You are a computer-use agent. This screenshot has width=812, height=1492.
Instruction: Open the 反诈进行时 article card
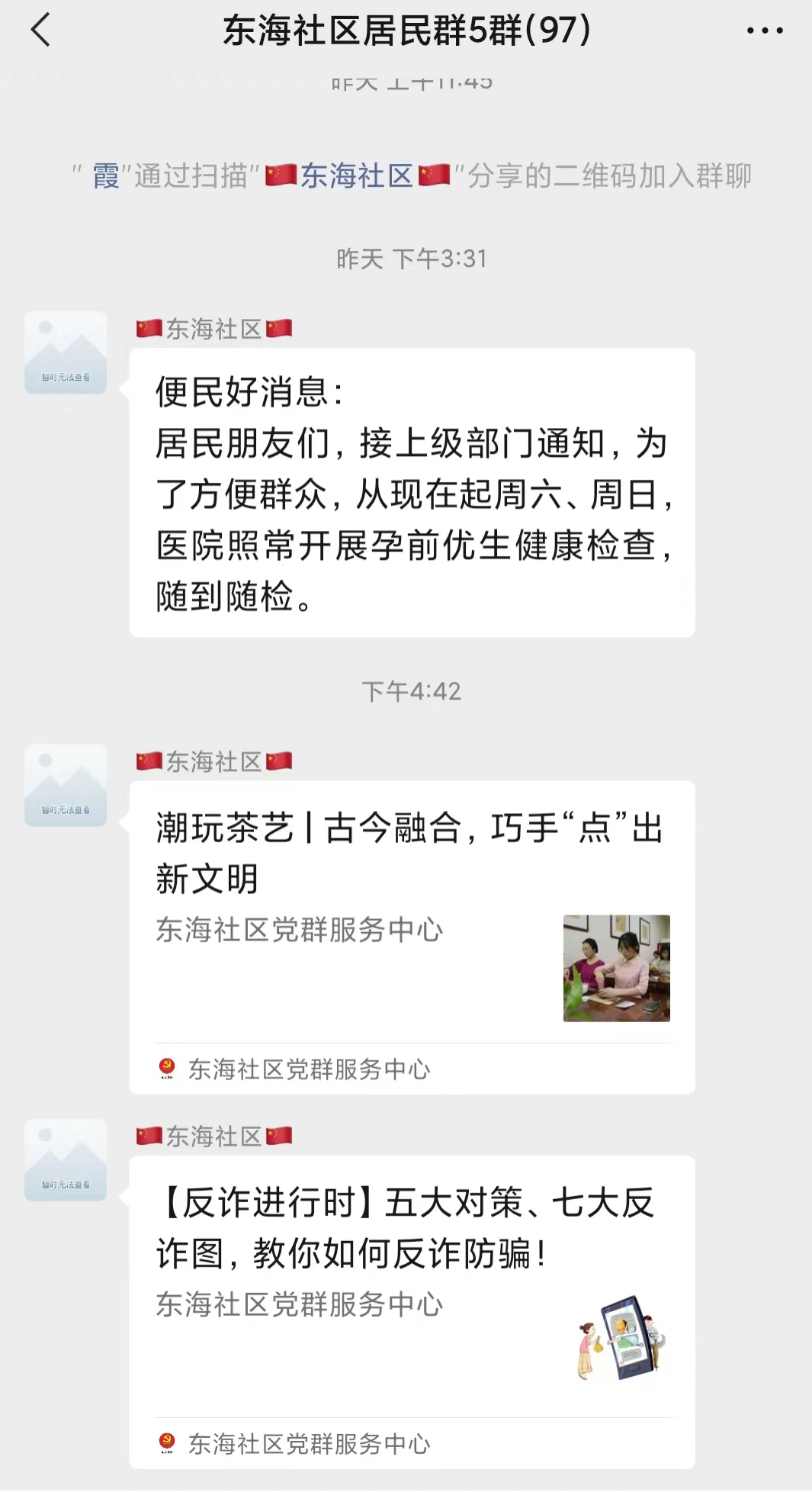pos(412,1289)
